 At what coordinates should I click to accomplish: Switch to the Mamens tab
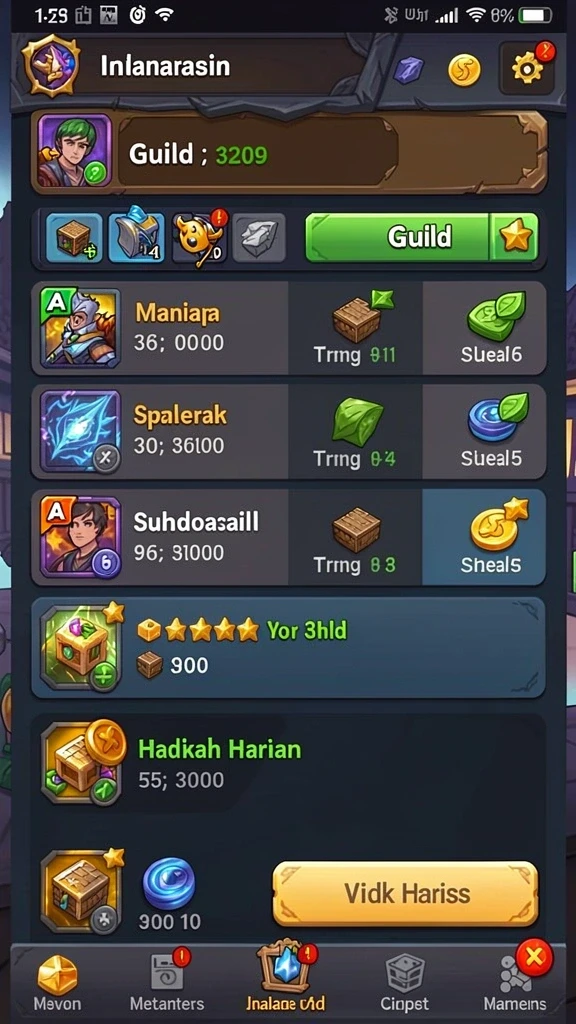coord(515,984)
